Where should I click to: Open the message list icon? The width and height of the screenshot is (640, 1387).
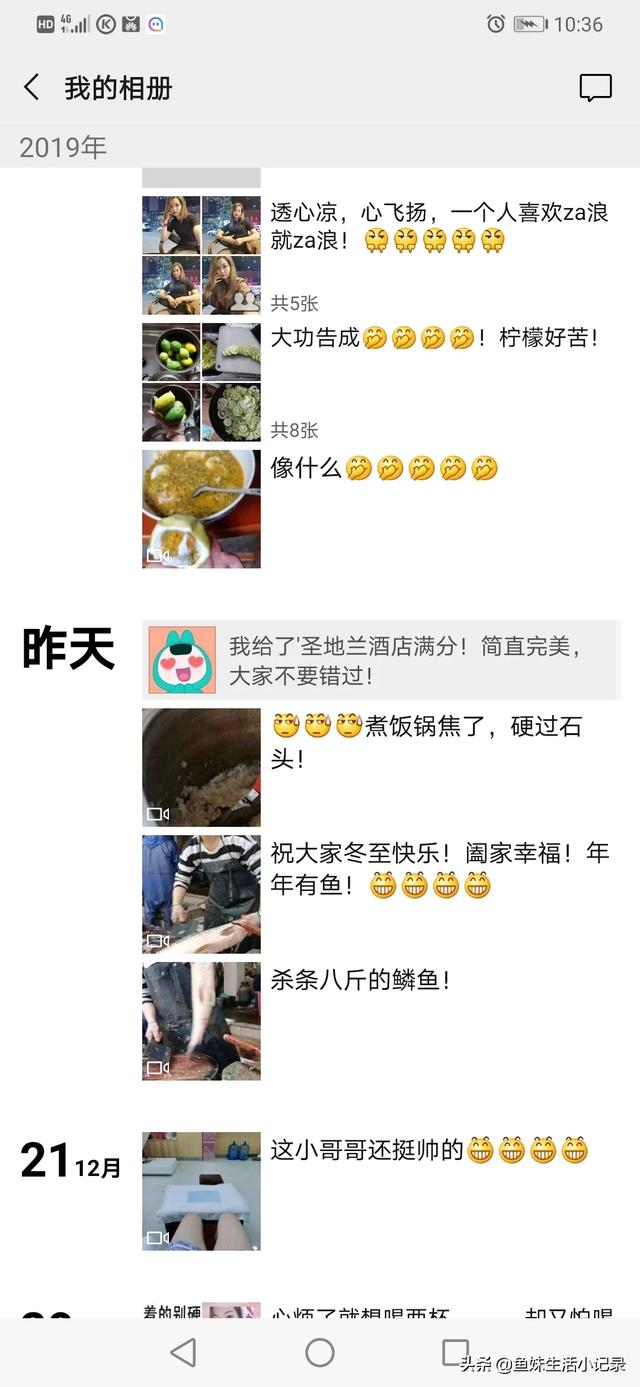pos(595,88)
